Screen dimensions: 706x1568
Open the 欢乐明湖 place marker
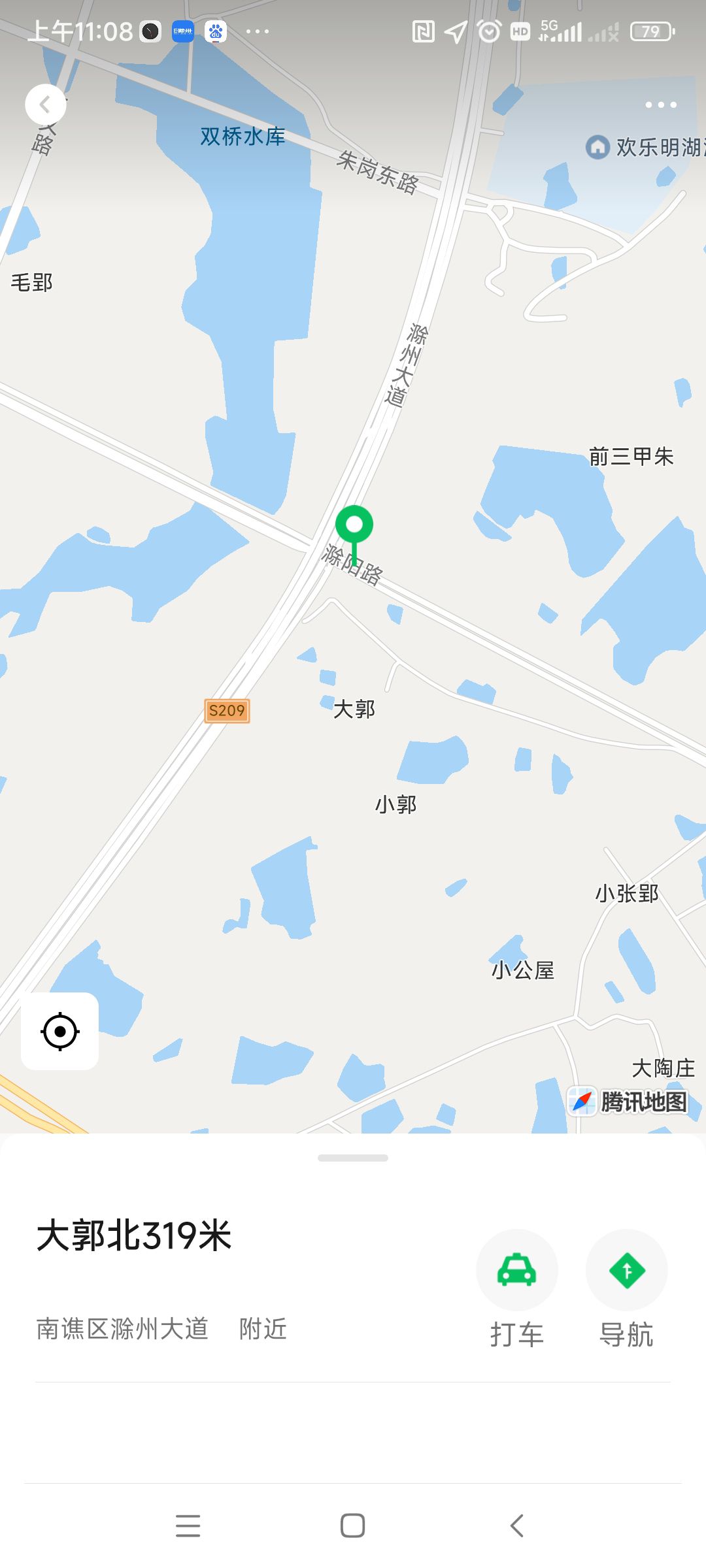pyautogui.click(x=597, y=147)
